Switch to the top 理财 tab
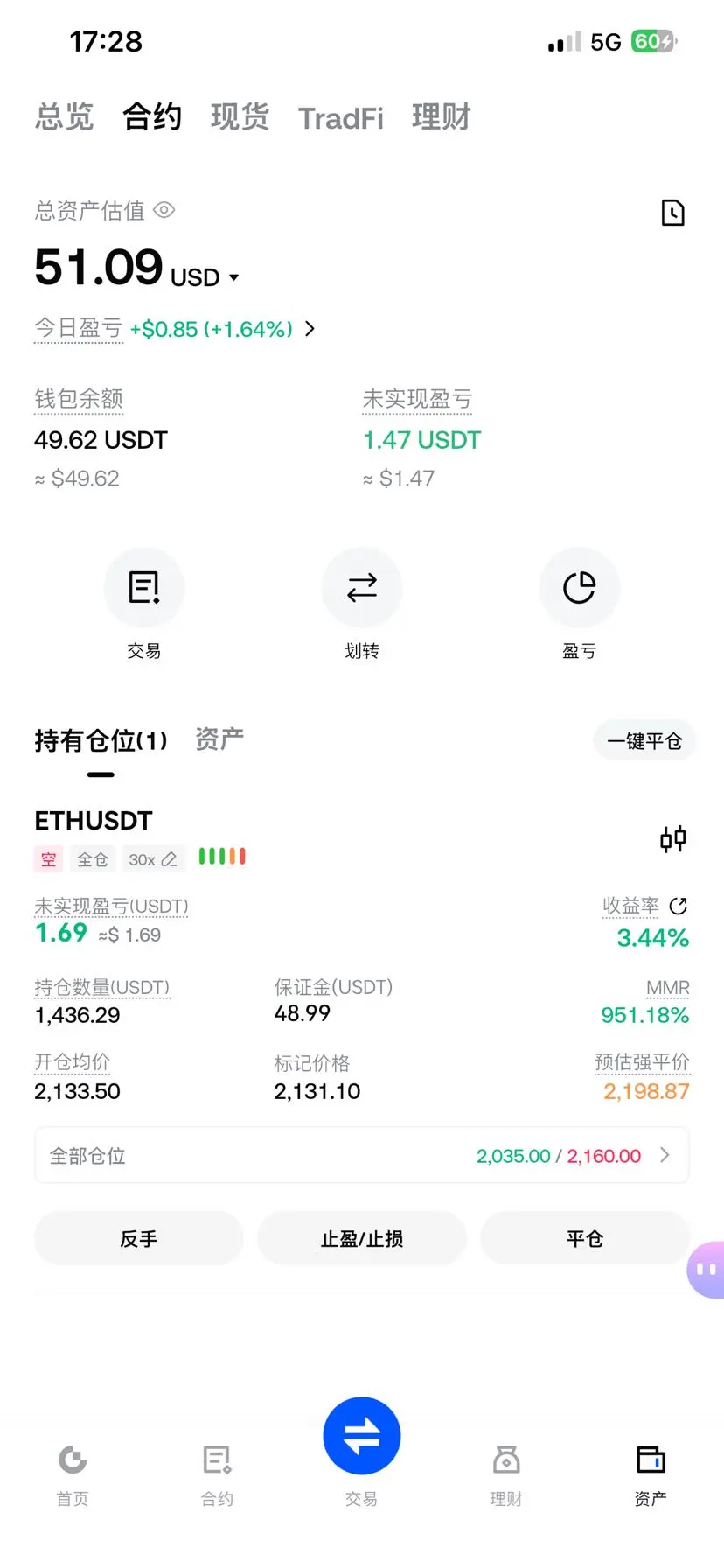Image resolution: width=724 pixels, height=1568 pixels. click(x=441, y=116)
